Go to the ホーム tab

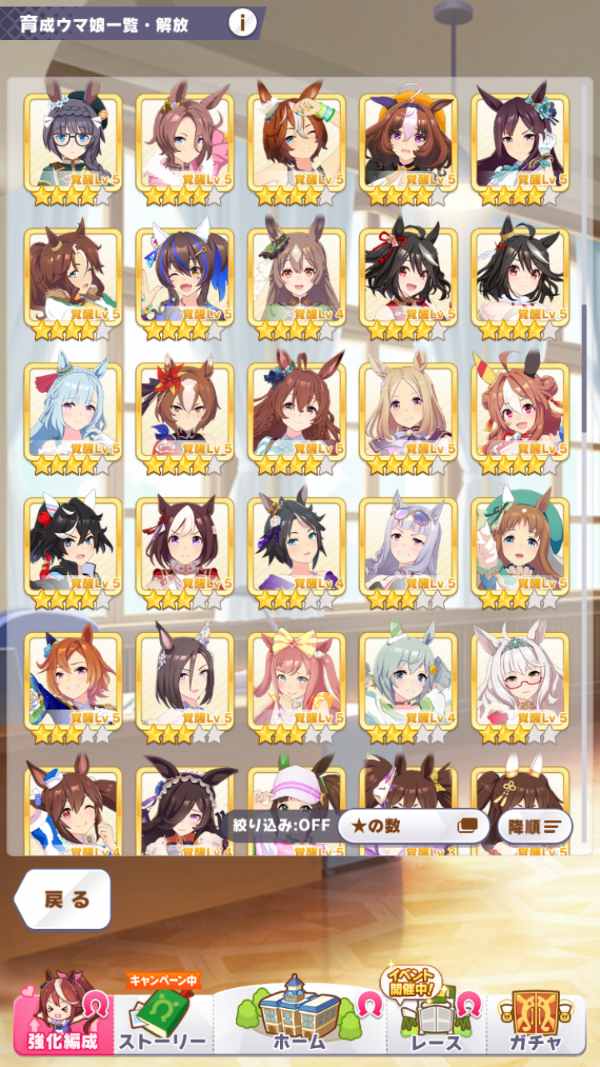tap(298, 1015)
